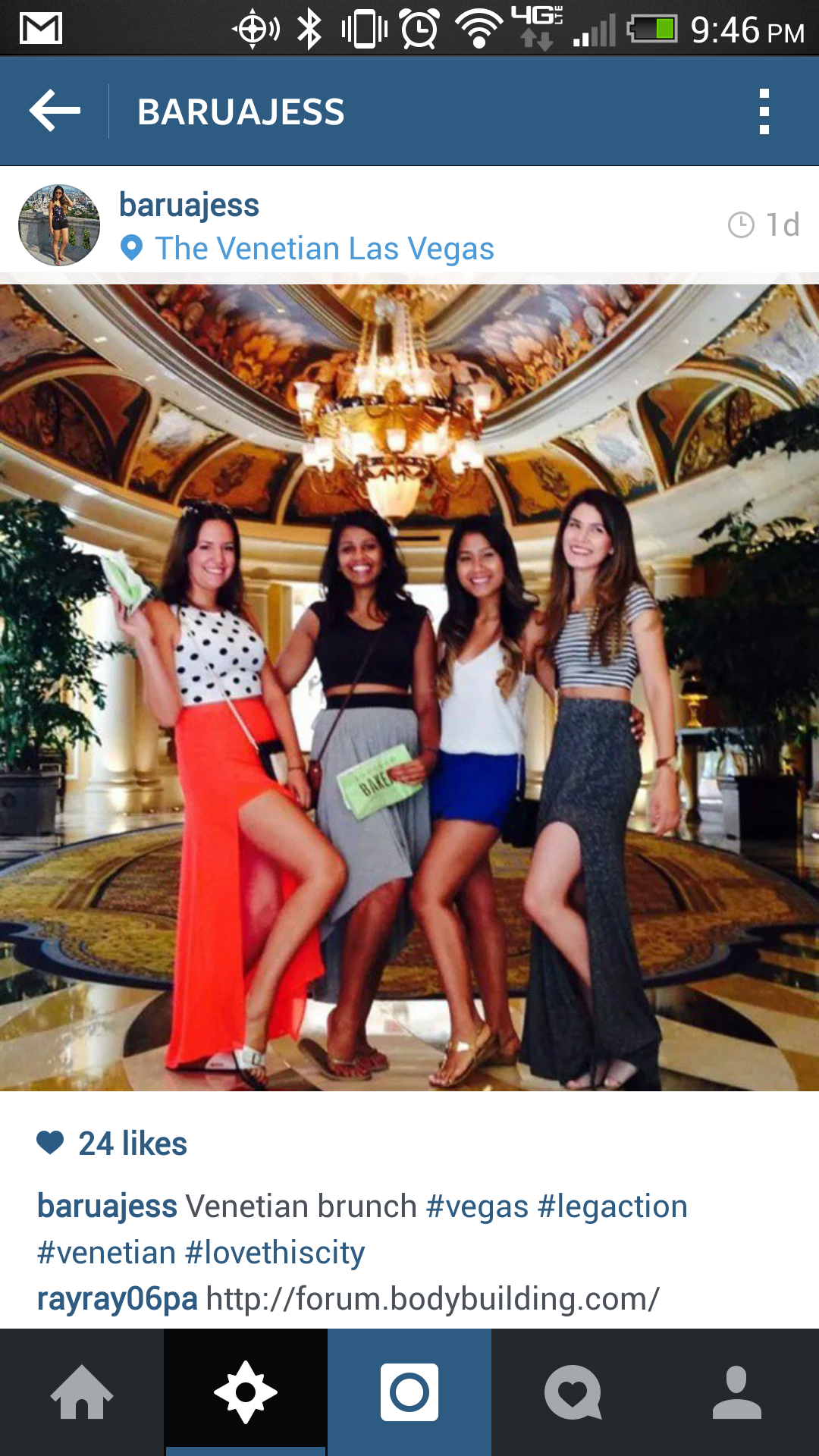819x1456 pixels.
Task: Open the #legaction hashtag
Action: (612, 1207)
